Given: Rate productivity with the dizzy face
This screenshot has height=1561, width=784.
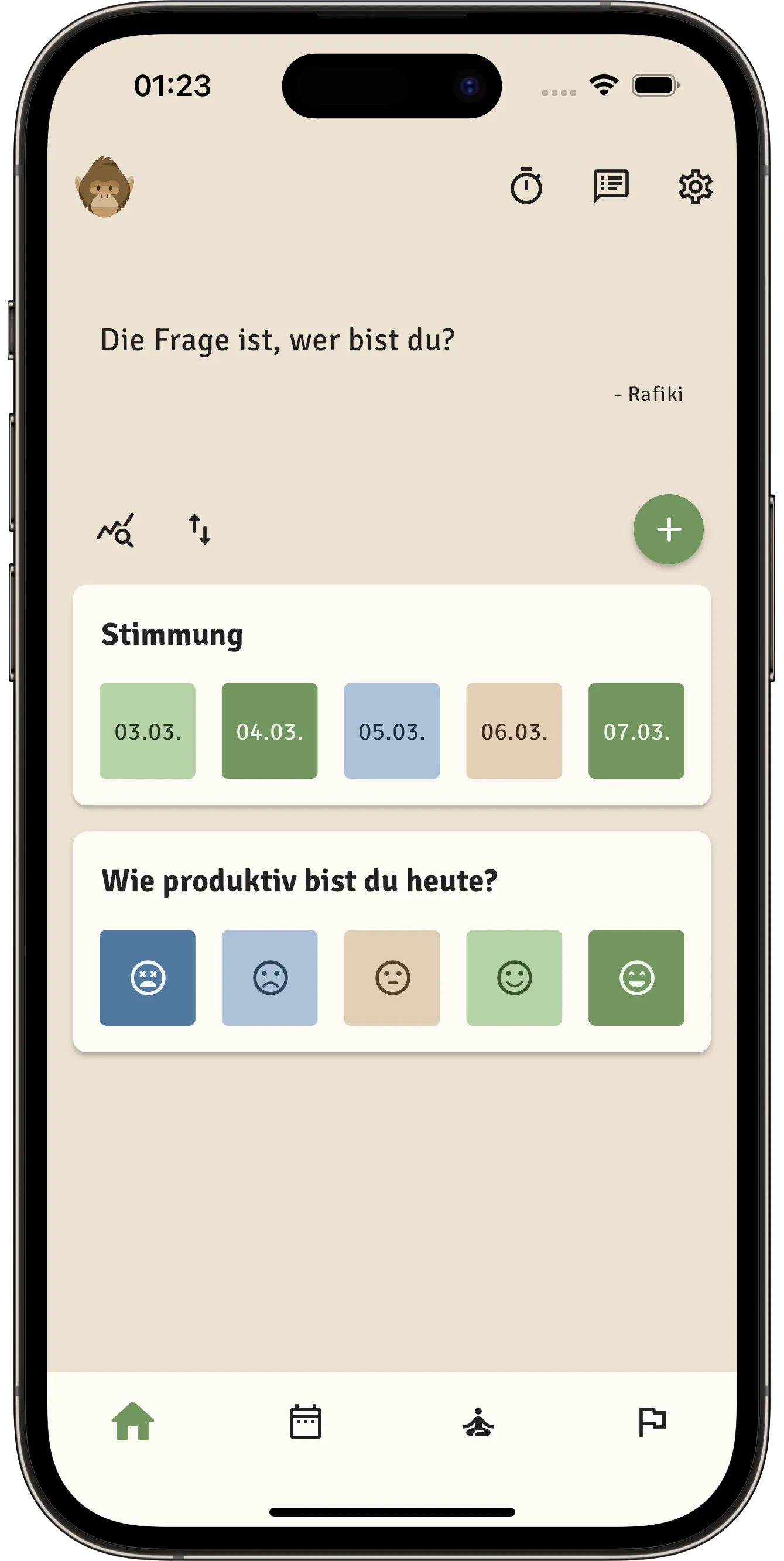Looking at the screenshot, I should (x=147, y=977).
